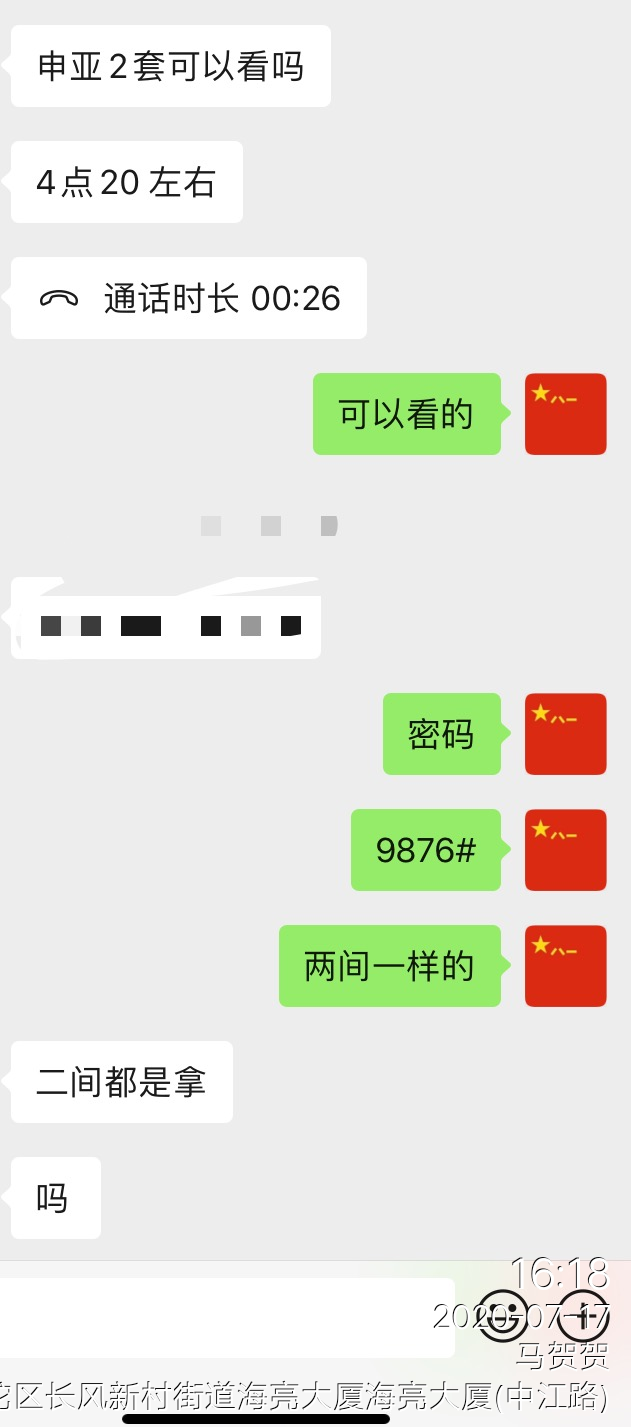Open the plus attachment menu

[583, 1316]
